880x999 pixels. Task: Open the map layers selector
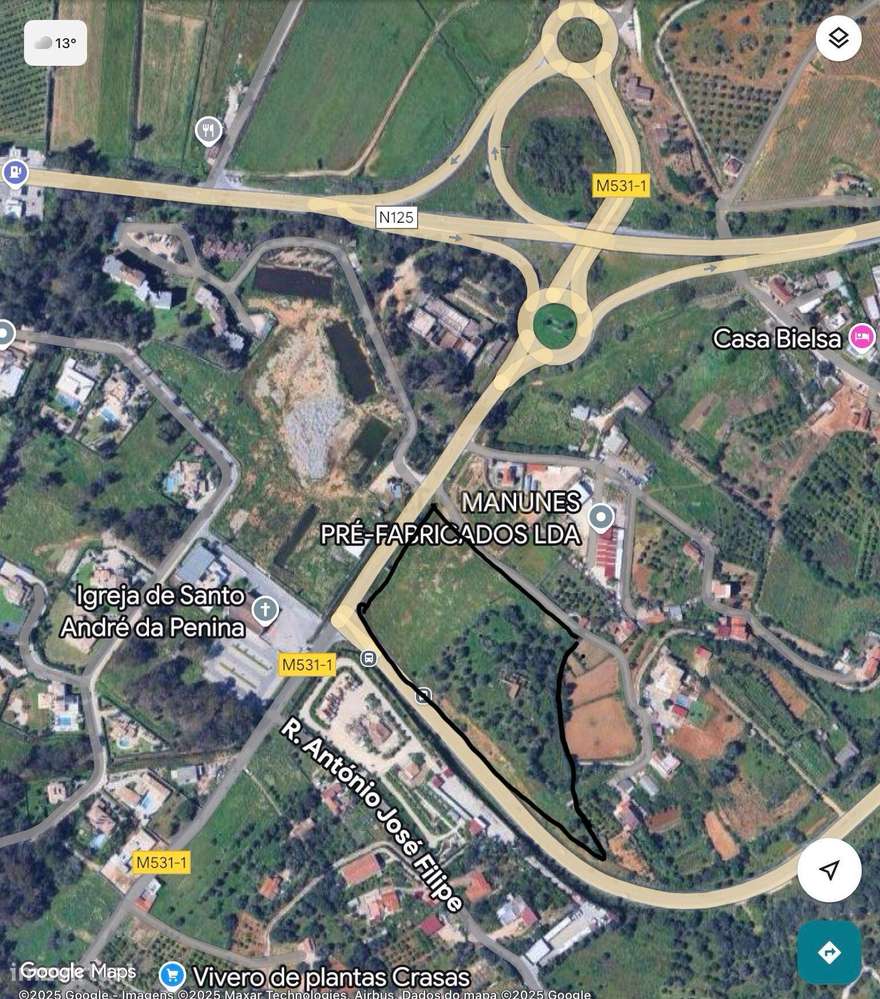click(838, 39)
